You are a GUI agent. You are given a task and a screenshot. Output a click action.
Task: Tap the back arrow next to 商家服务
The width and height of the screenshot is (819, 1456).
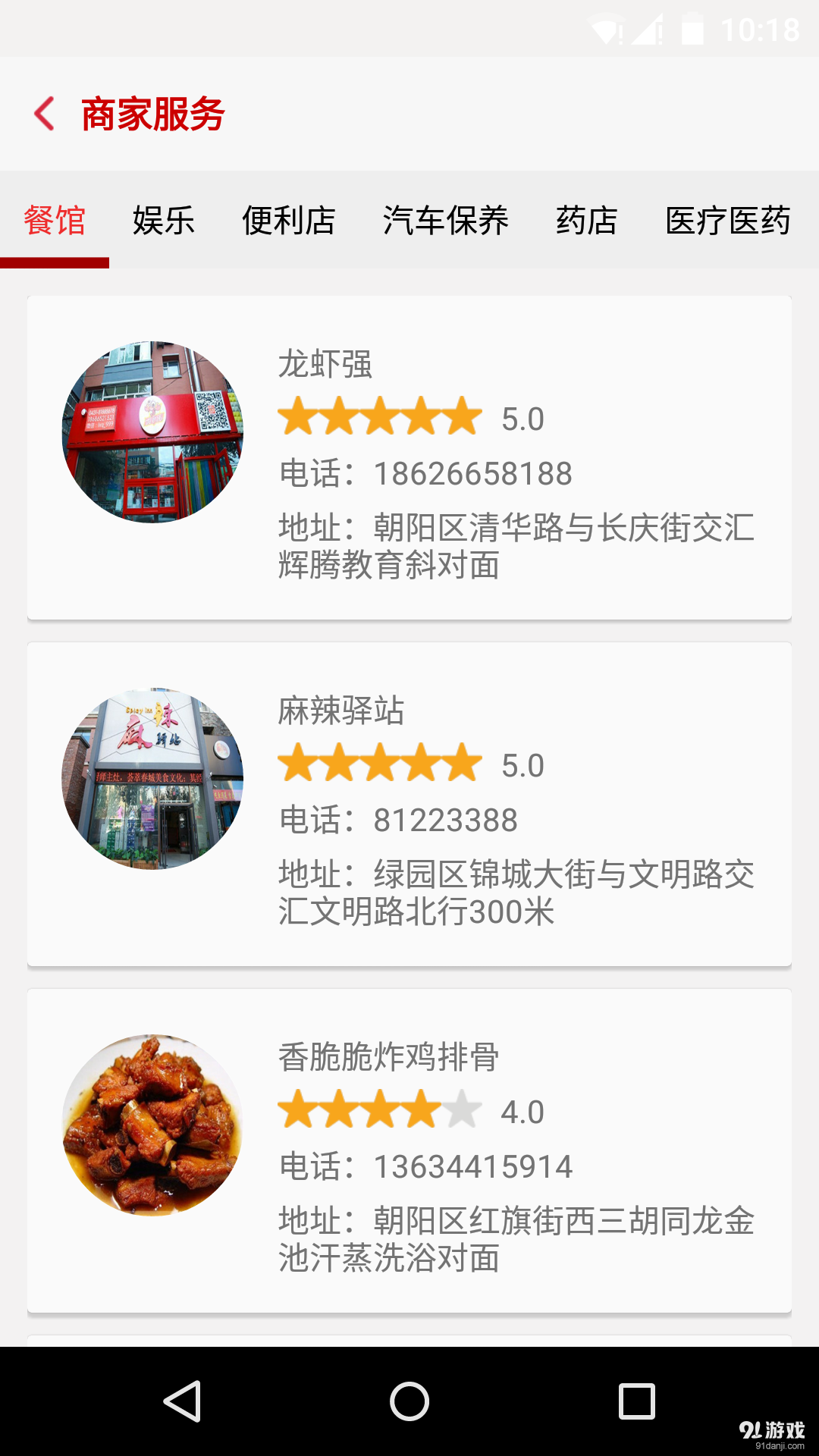[45, 115]
